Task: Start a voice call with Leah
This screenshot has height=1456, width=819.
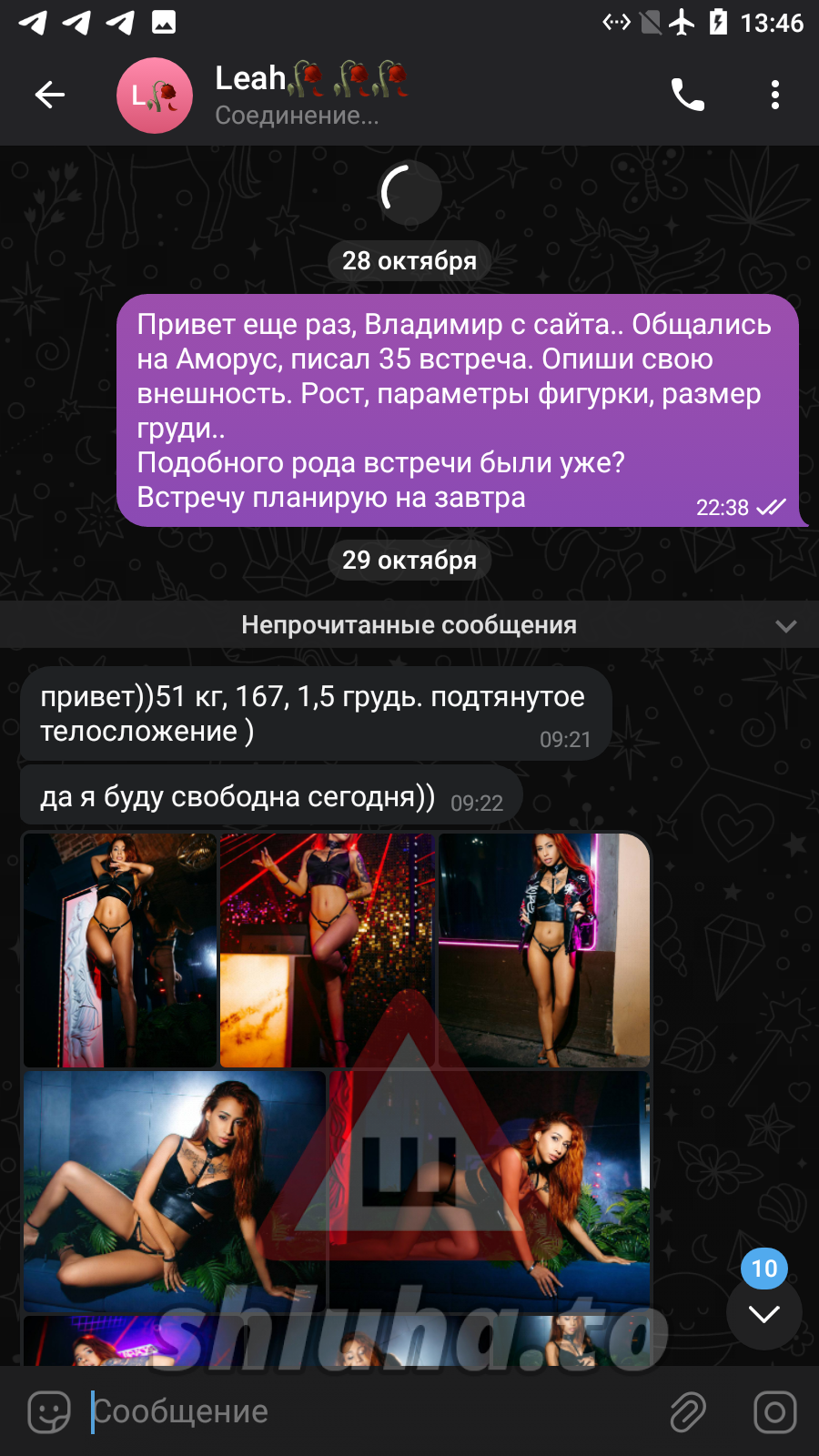Action: (687, 95)
